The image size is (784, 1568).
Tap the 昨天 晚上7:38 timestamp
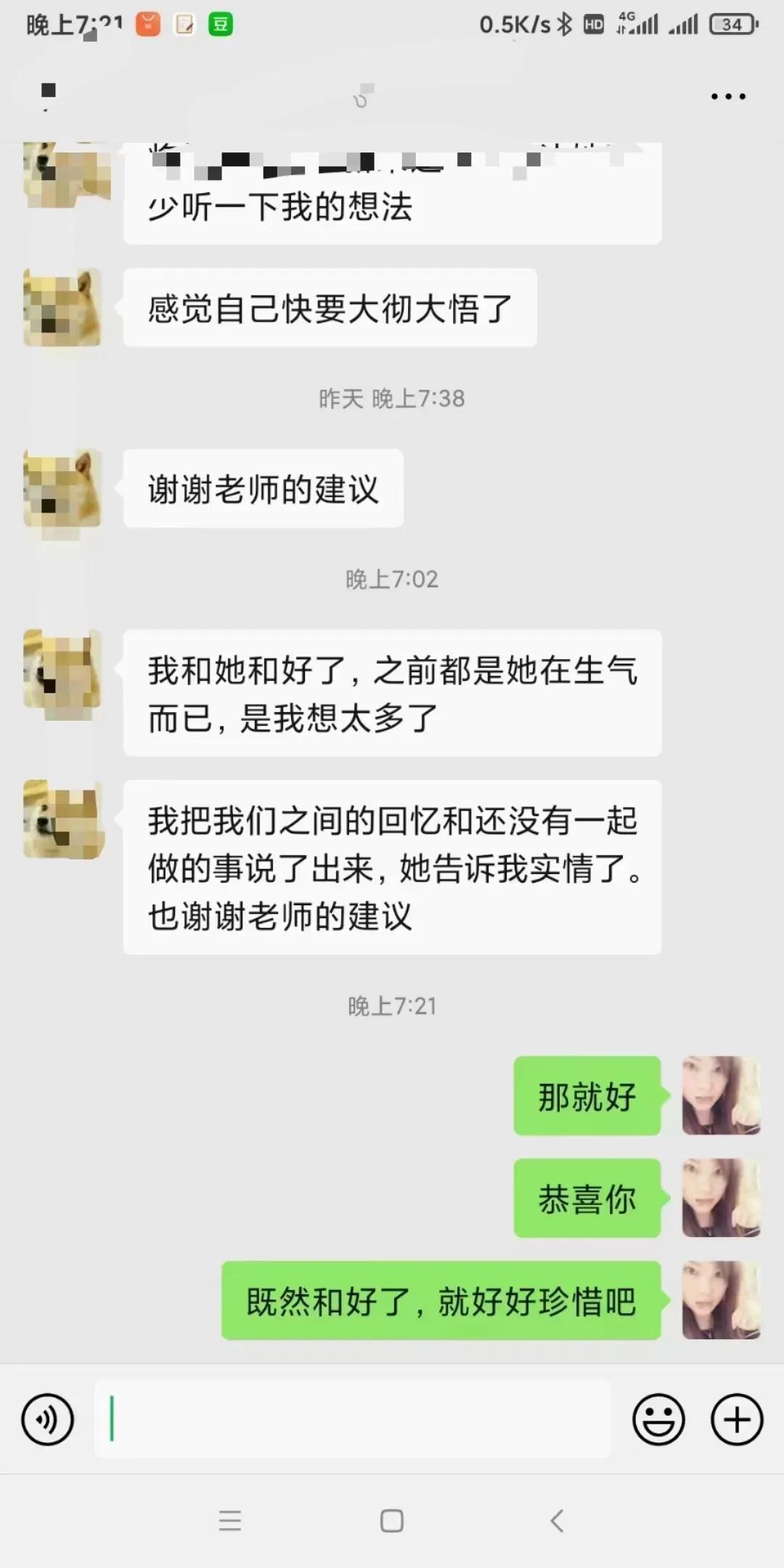(x=392, y=399)
